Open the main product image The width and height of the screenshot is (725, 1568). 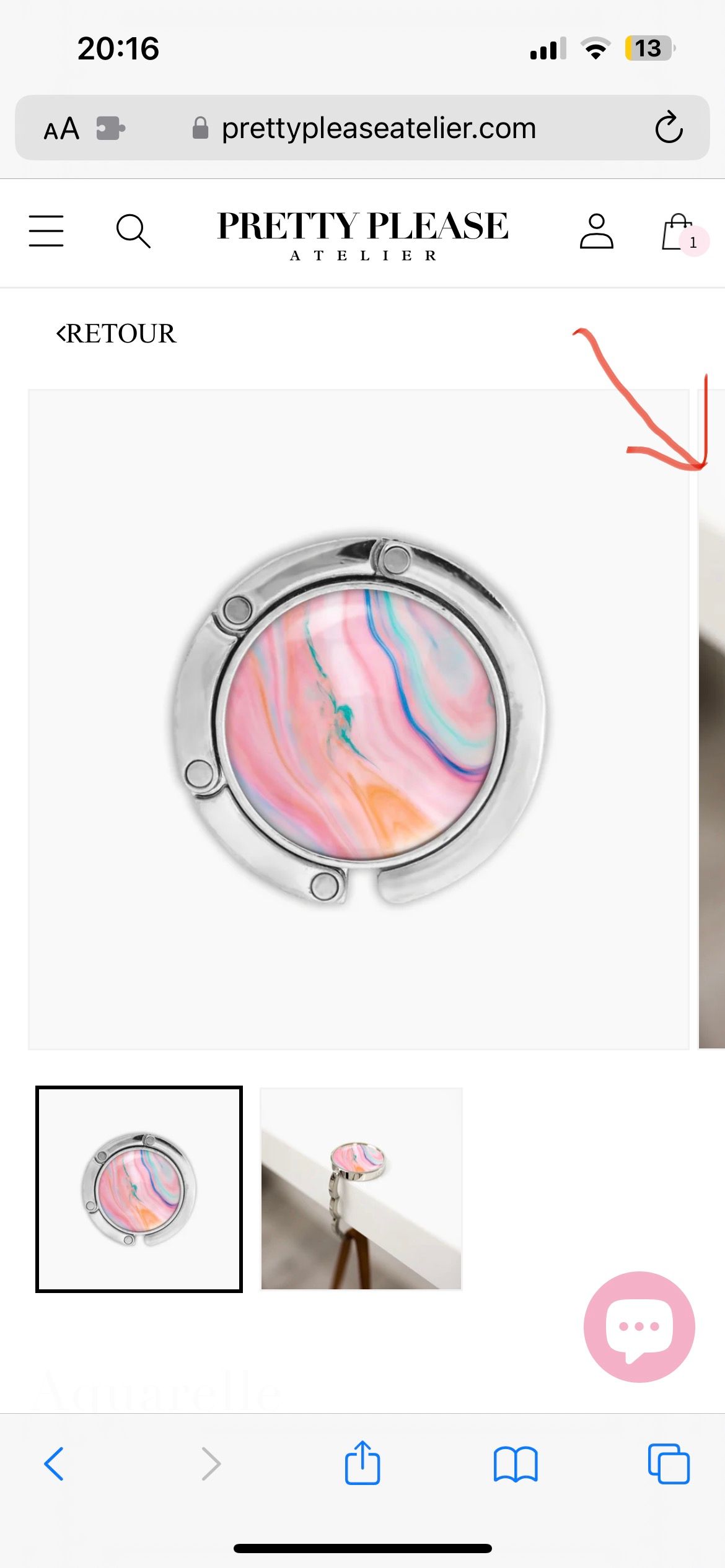(359, 719)
